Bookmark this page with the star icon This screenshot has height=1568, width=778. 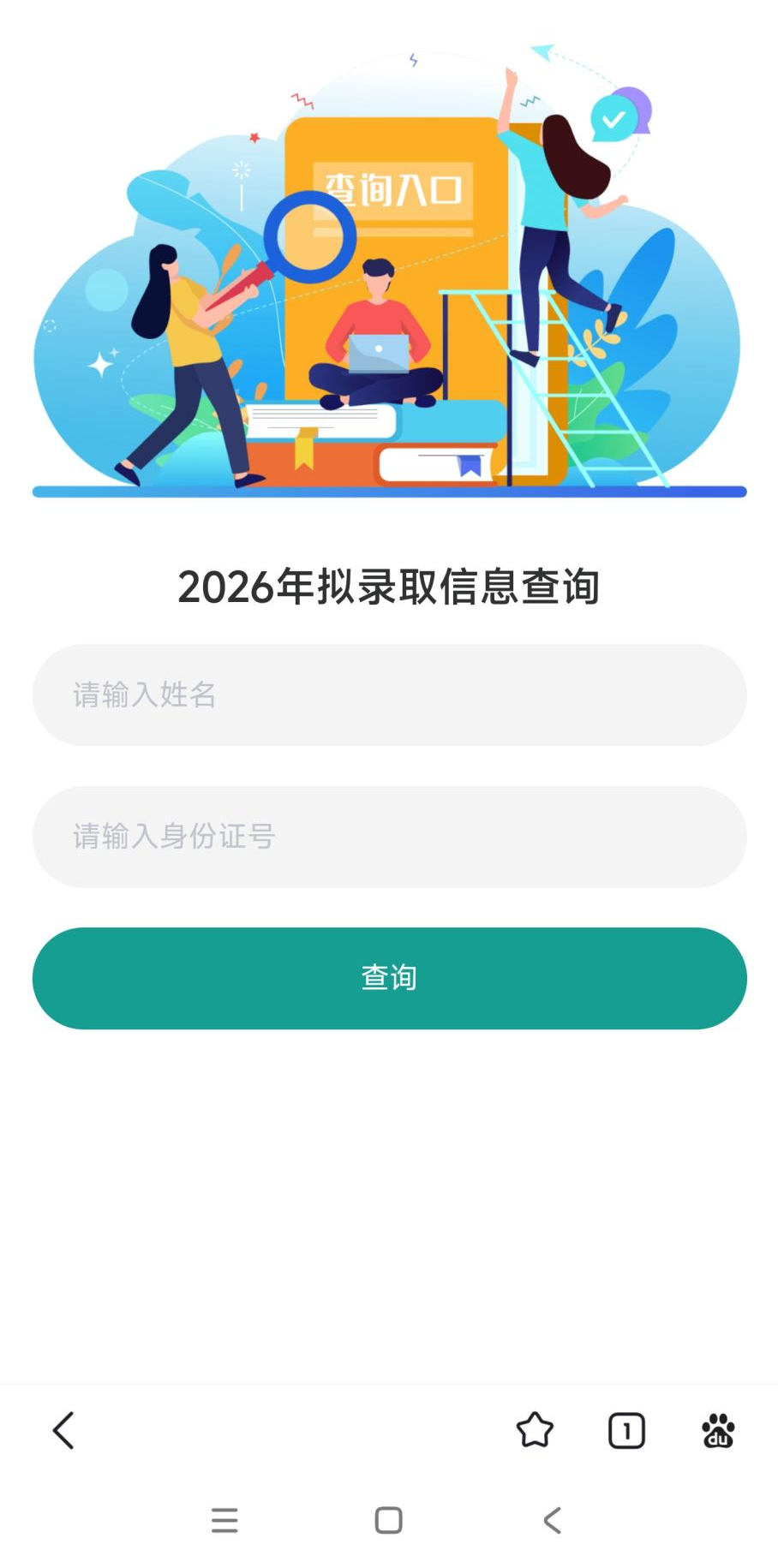(x=535, y=1430)
